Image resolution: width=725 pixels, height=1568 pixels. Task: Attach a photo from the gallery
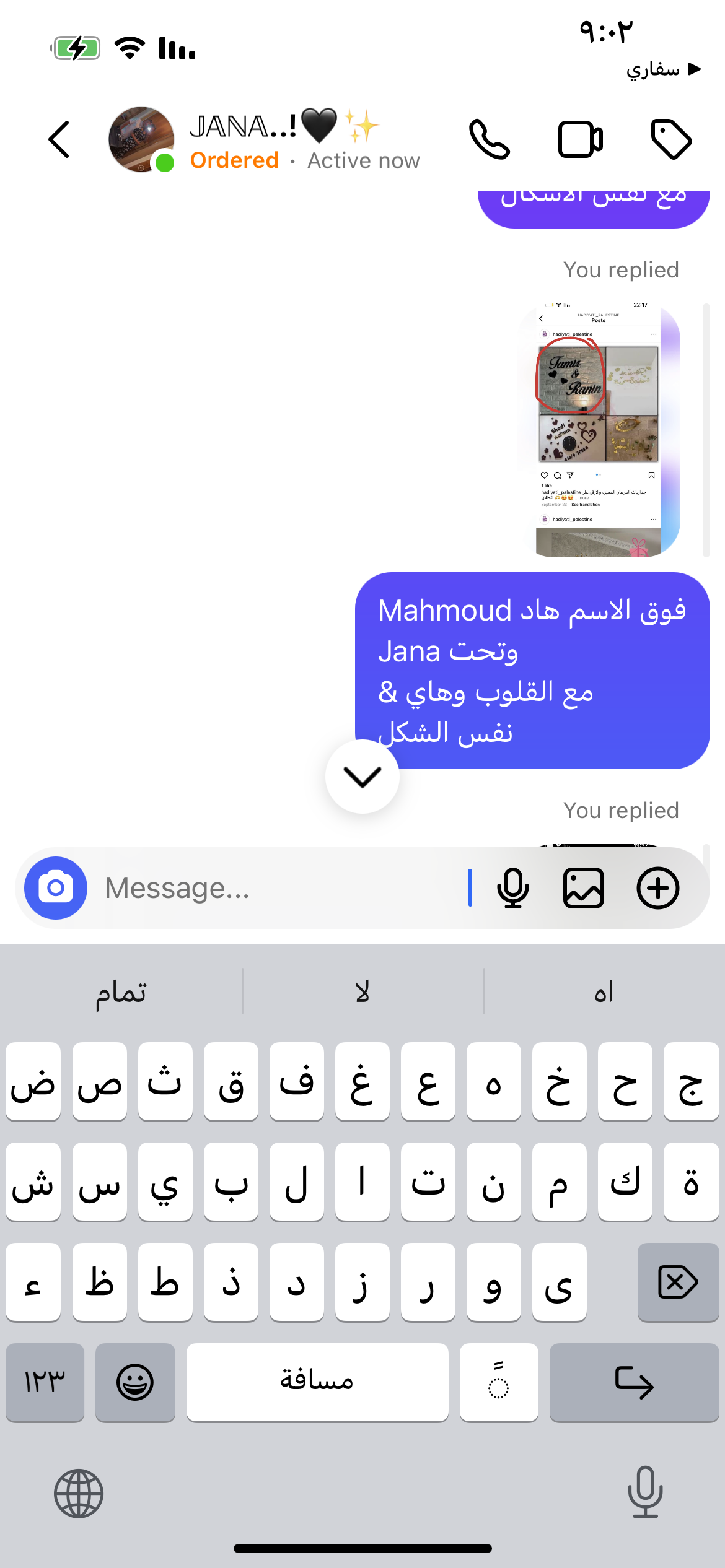583,887
